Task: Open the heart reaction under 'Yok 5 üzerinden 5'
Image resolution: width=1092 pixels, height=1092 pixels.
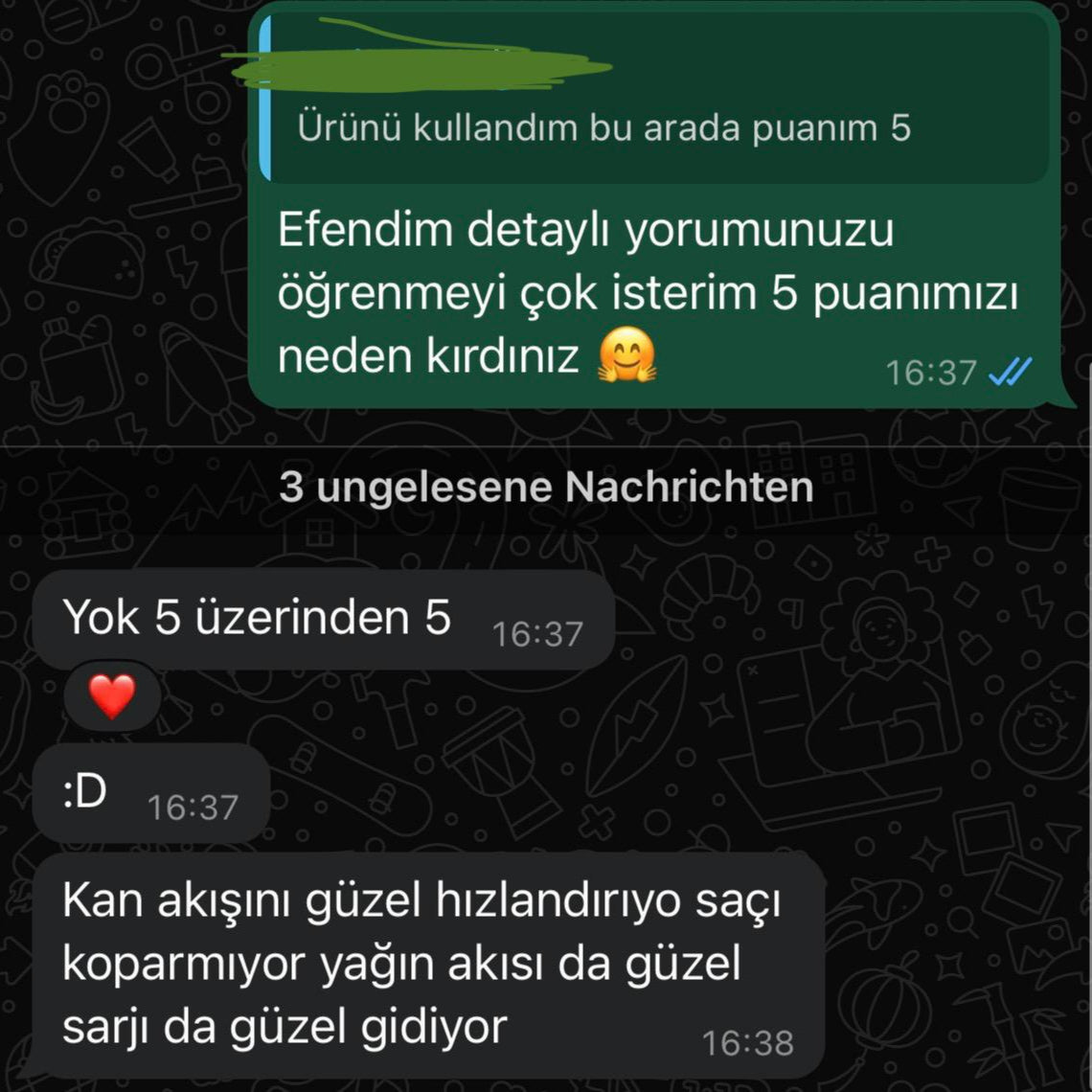Action: click(x=112, y=696)
